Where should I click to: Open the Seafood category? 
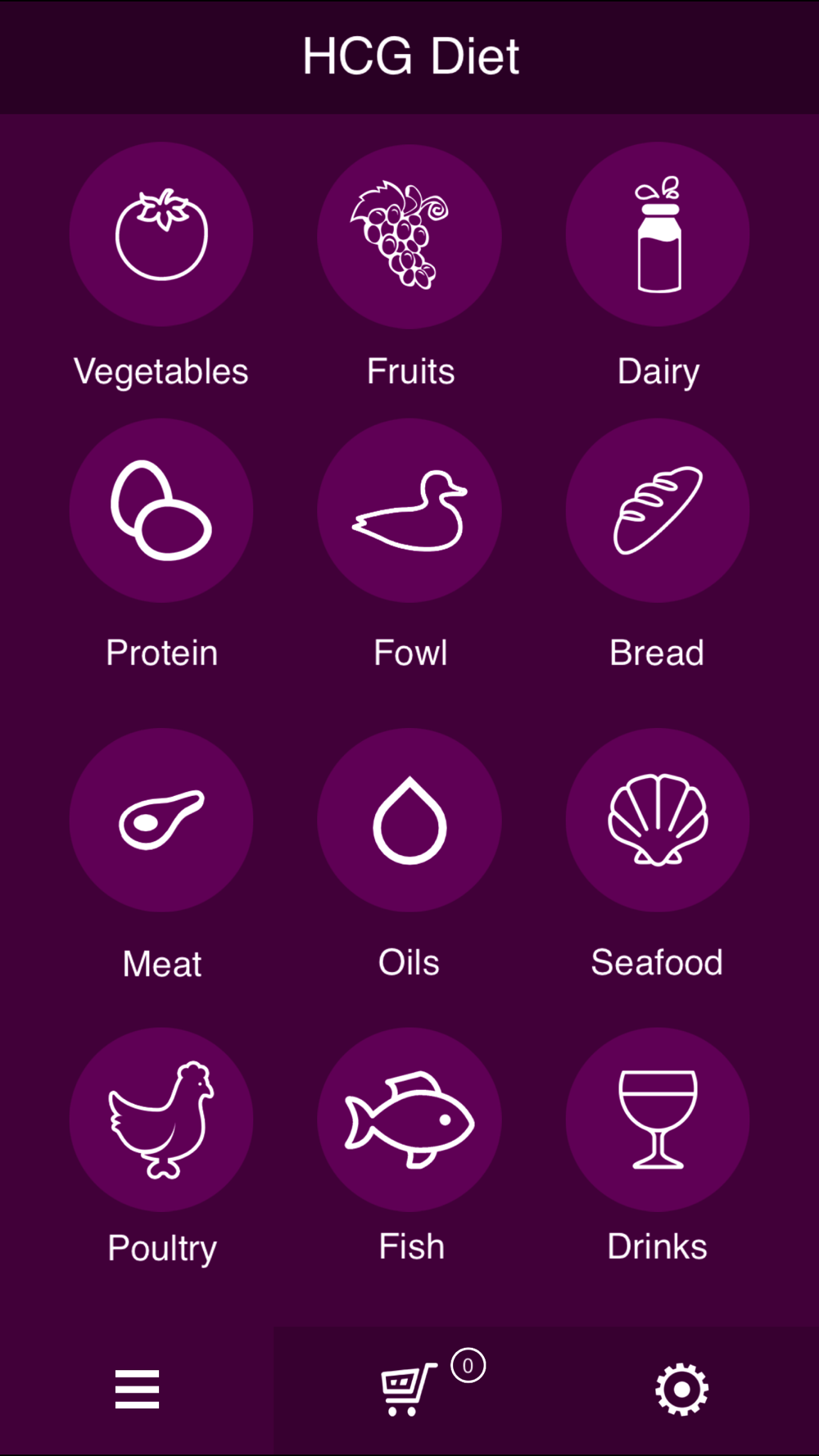click(x=658, y=821)
